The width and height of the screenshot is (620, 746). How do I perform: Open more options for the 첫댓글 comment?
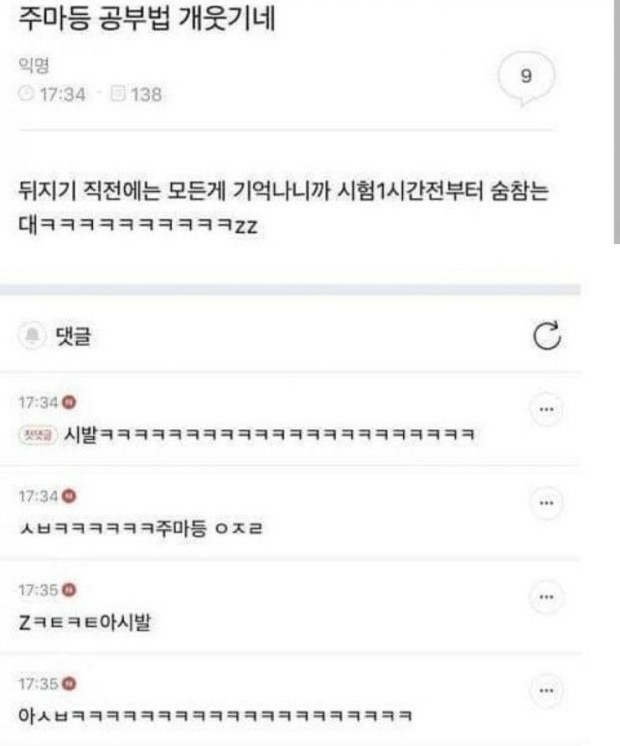click(545, 410)
